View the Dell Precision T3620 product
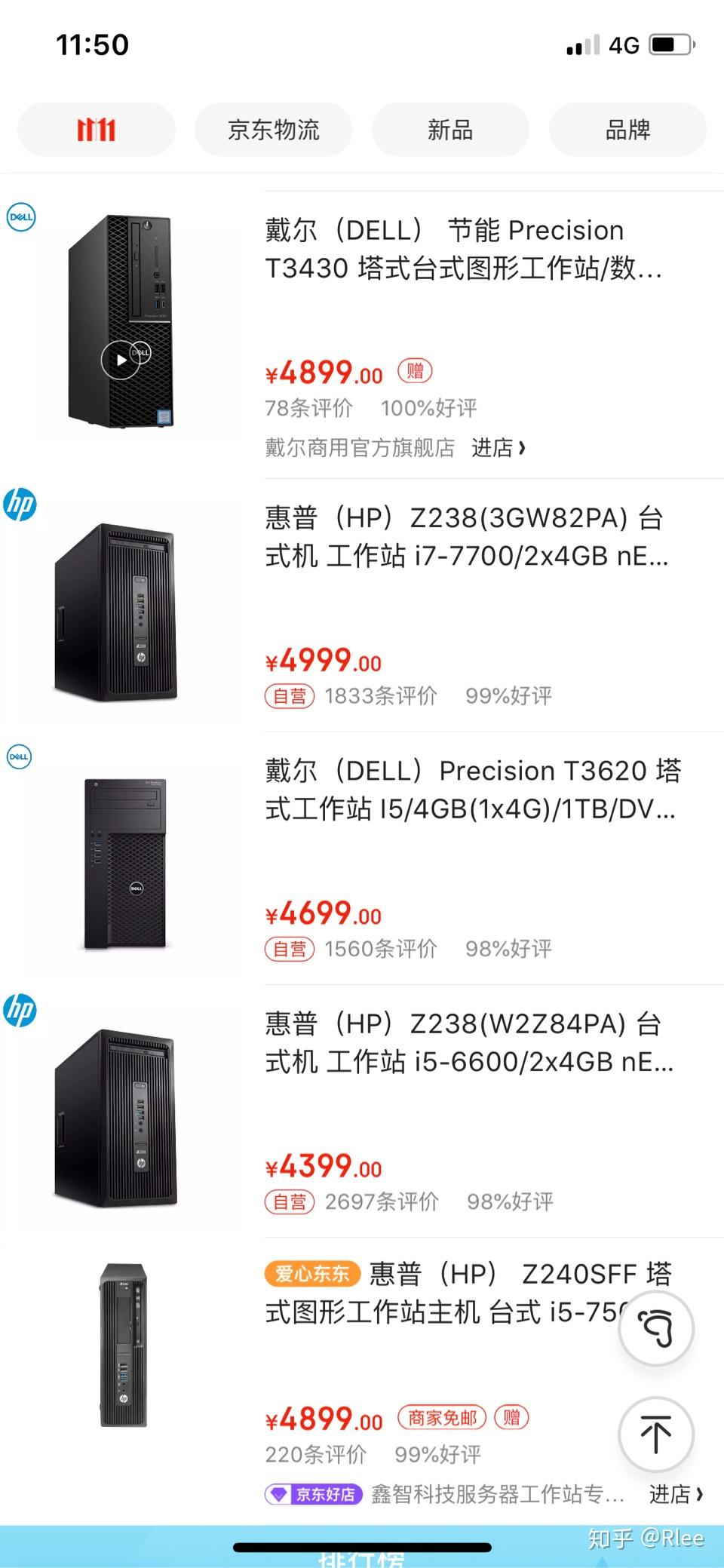The height and width of the screenshot is (1568, 724). [472, 790]
